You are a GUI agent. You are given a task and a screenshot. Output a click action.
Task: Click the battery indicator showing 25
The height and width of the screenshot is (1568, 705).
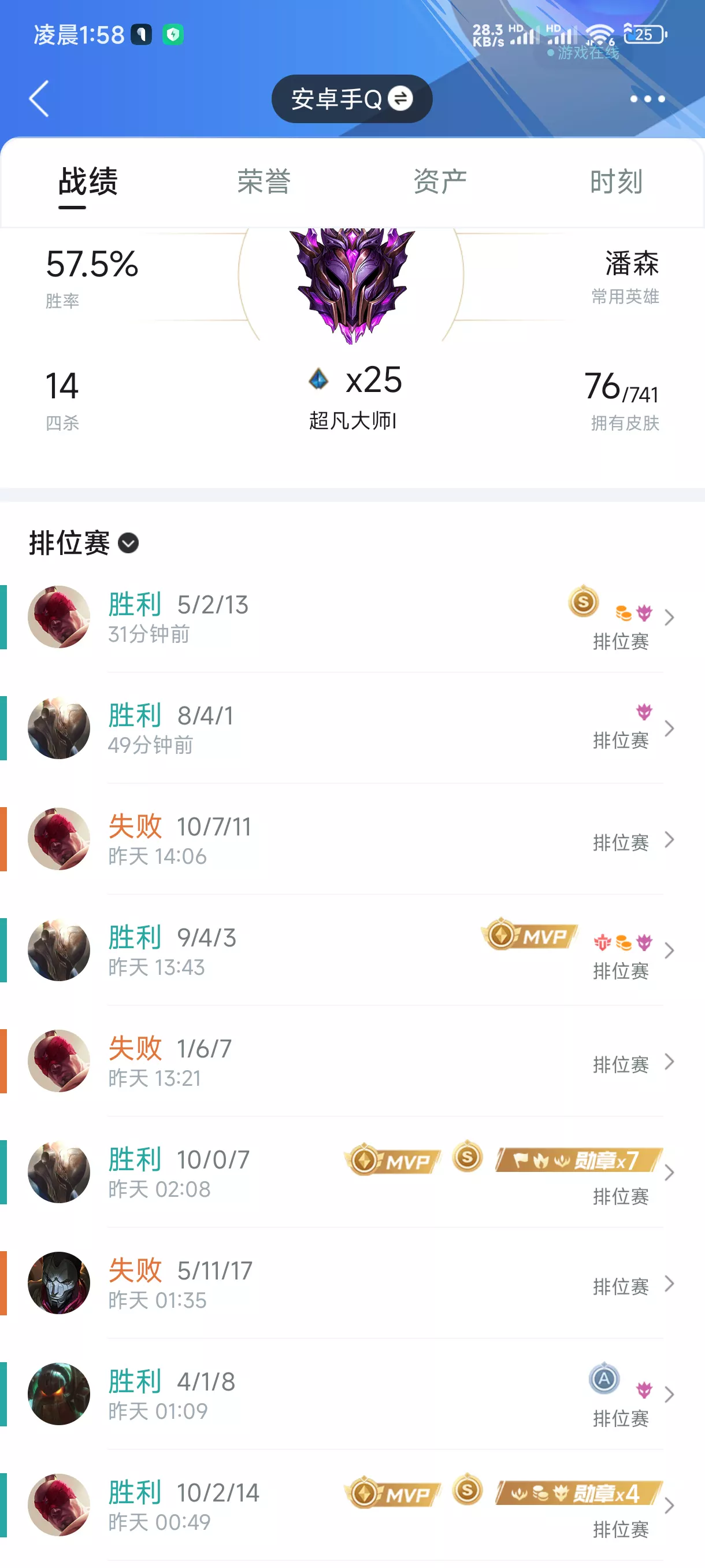(x=645, y=34)
